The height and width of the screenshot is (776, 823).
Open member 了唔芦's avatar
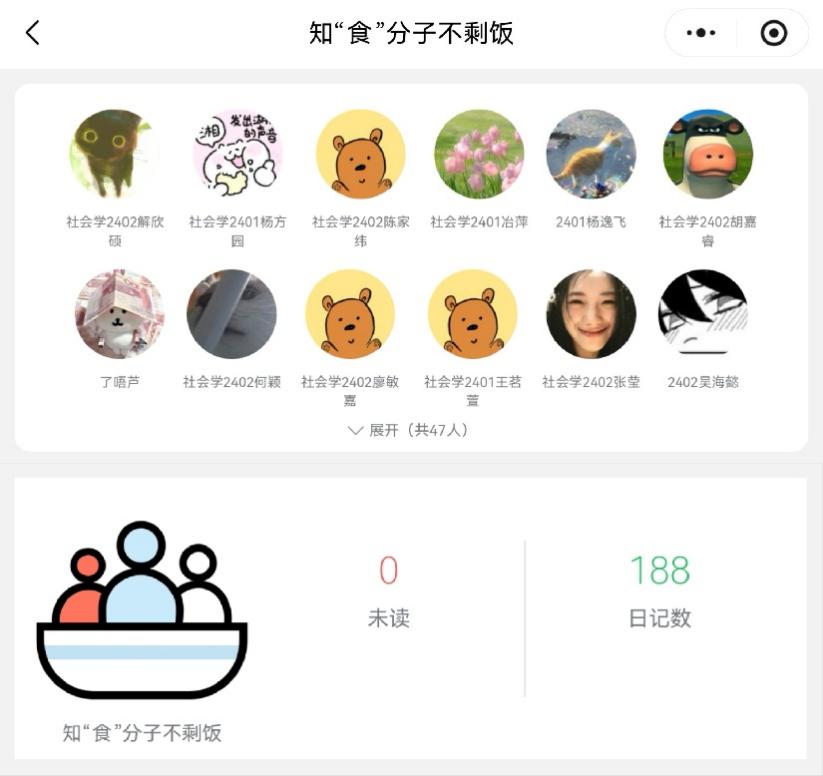(x=120, y=314)
